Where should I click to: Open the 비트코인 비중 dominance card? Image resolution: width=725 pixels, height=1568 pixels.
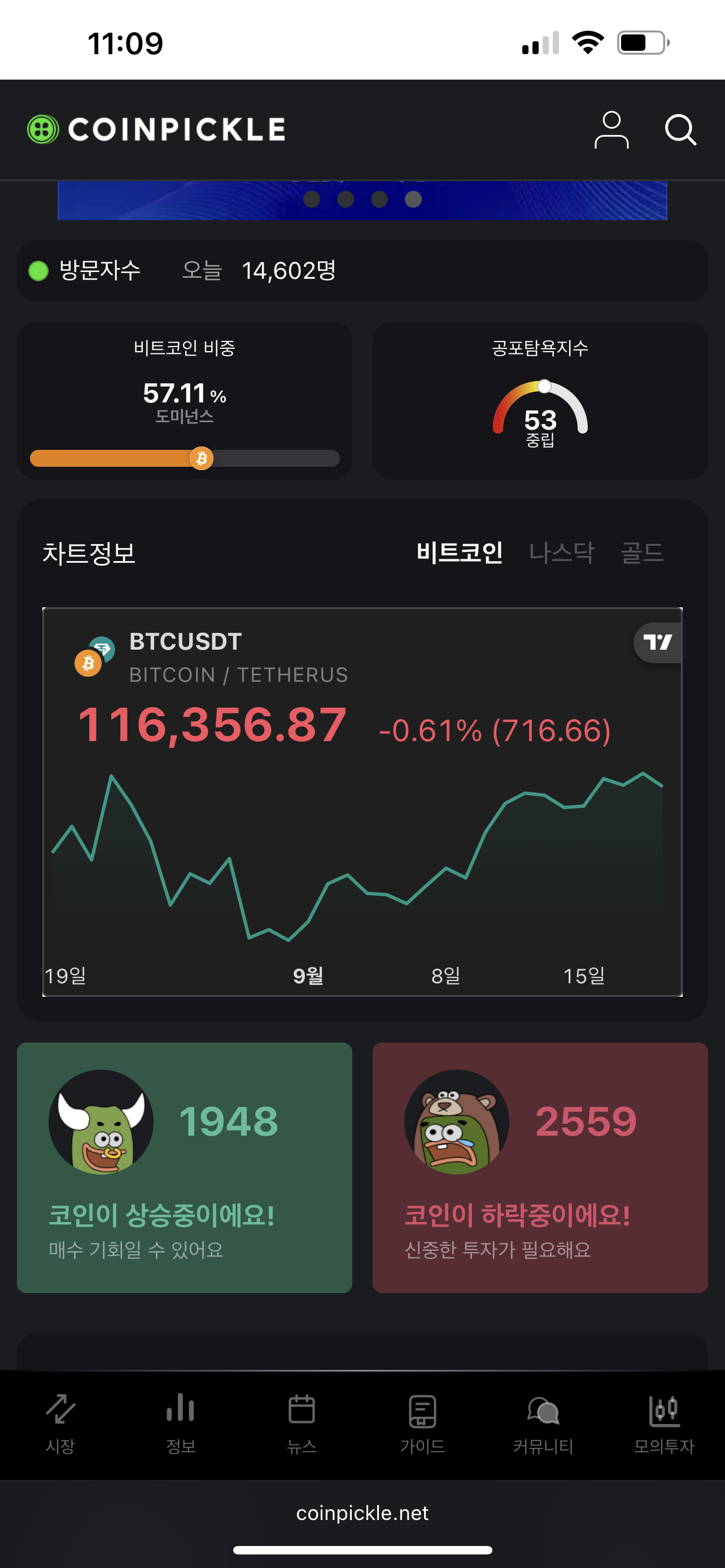185,401
